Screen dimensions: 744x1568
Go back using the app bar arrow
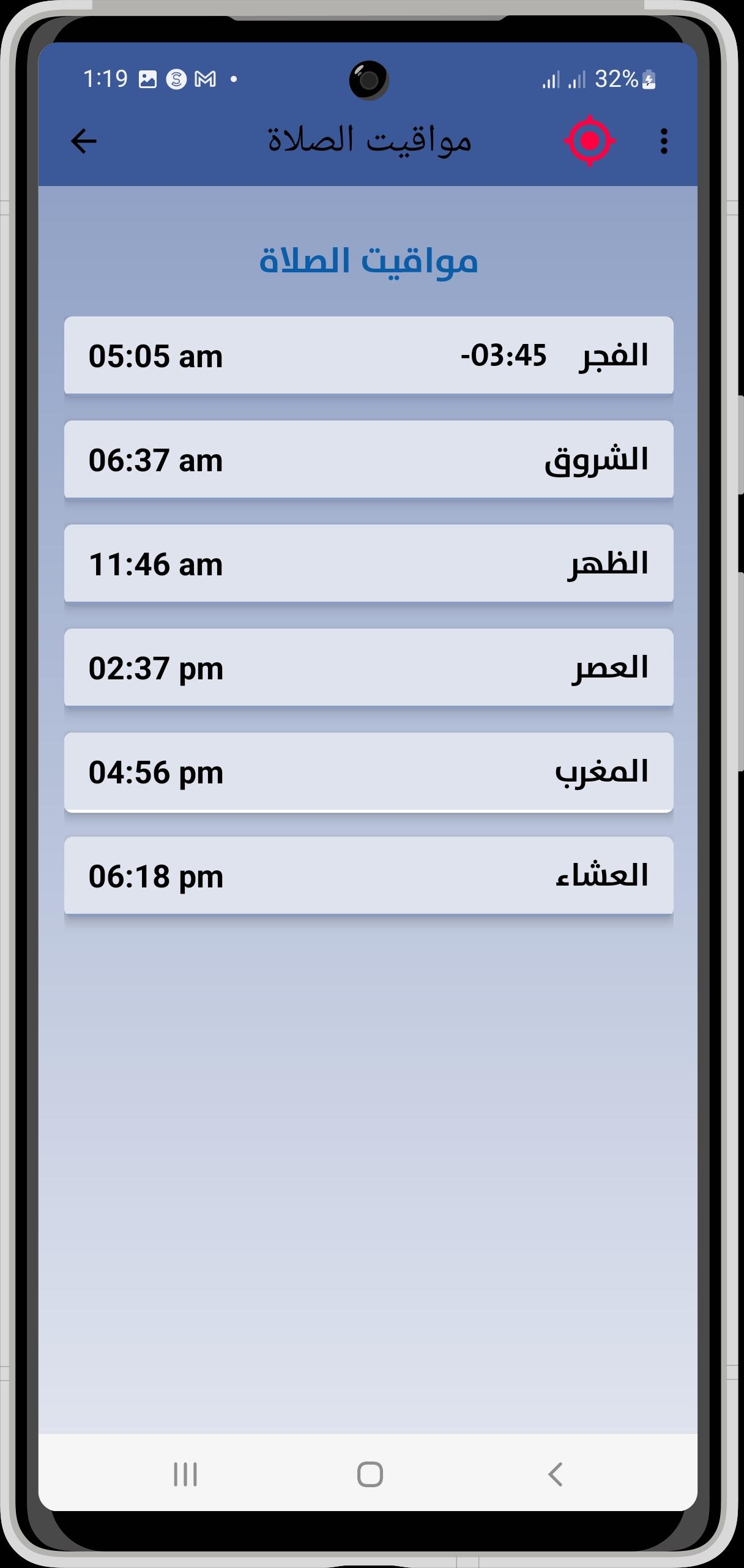click(x=84, y=141)
